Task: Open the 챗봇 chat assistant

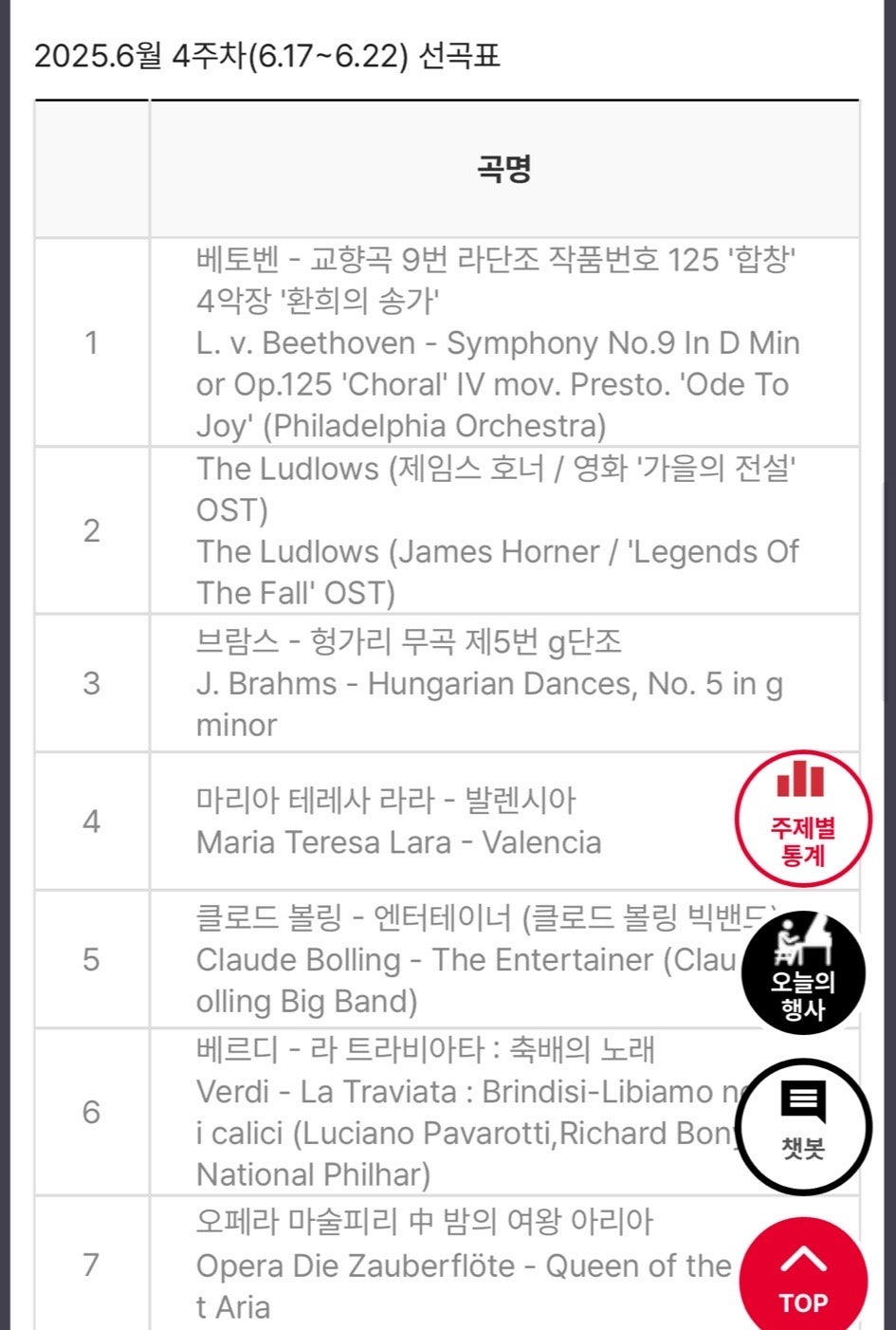Action: coord(803,1126)
